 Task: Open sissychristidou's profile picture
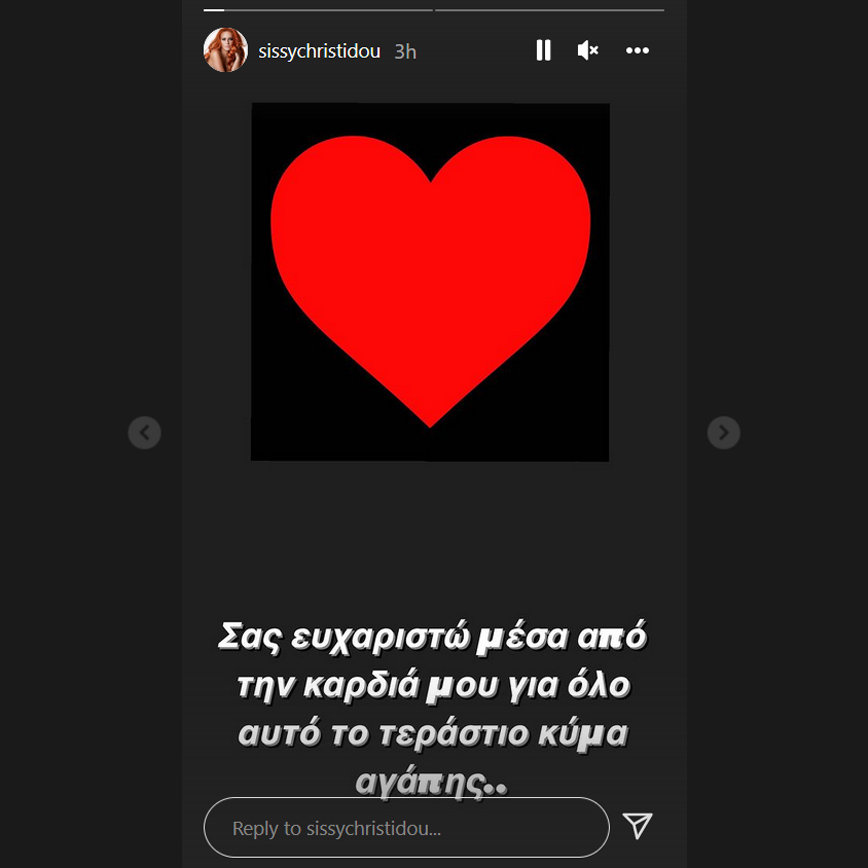pyautogui.click(x=225, y=51)
